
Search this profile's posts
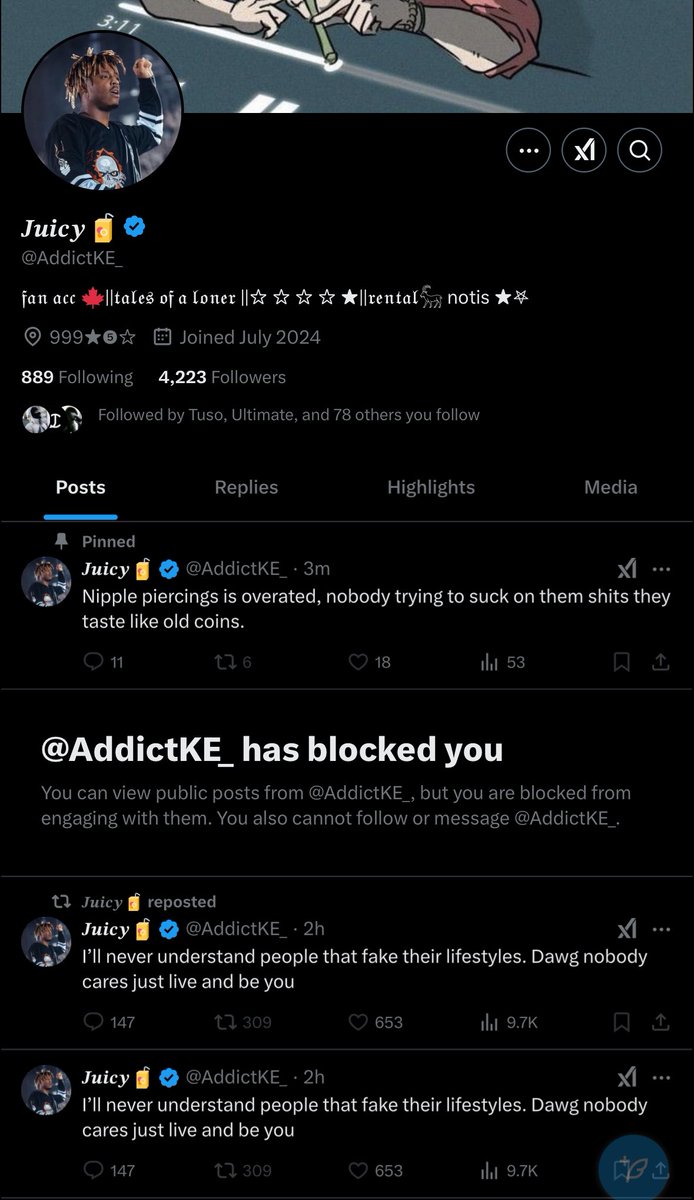click(x=640, y=151)
